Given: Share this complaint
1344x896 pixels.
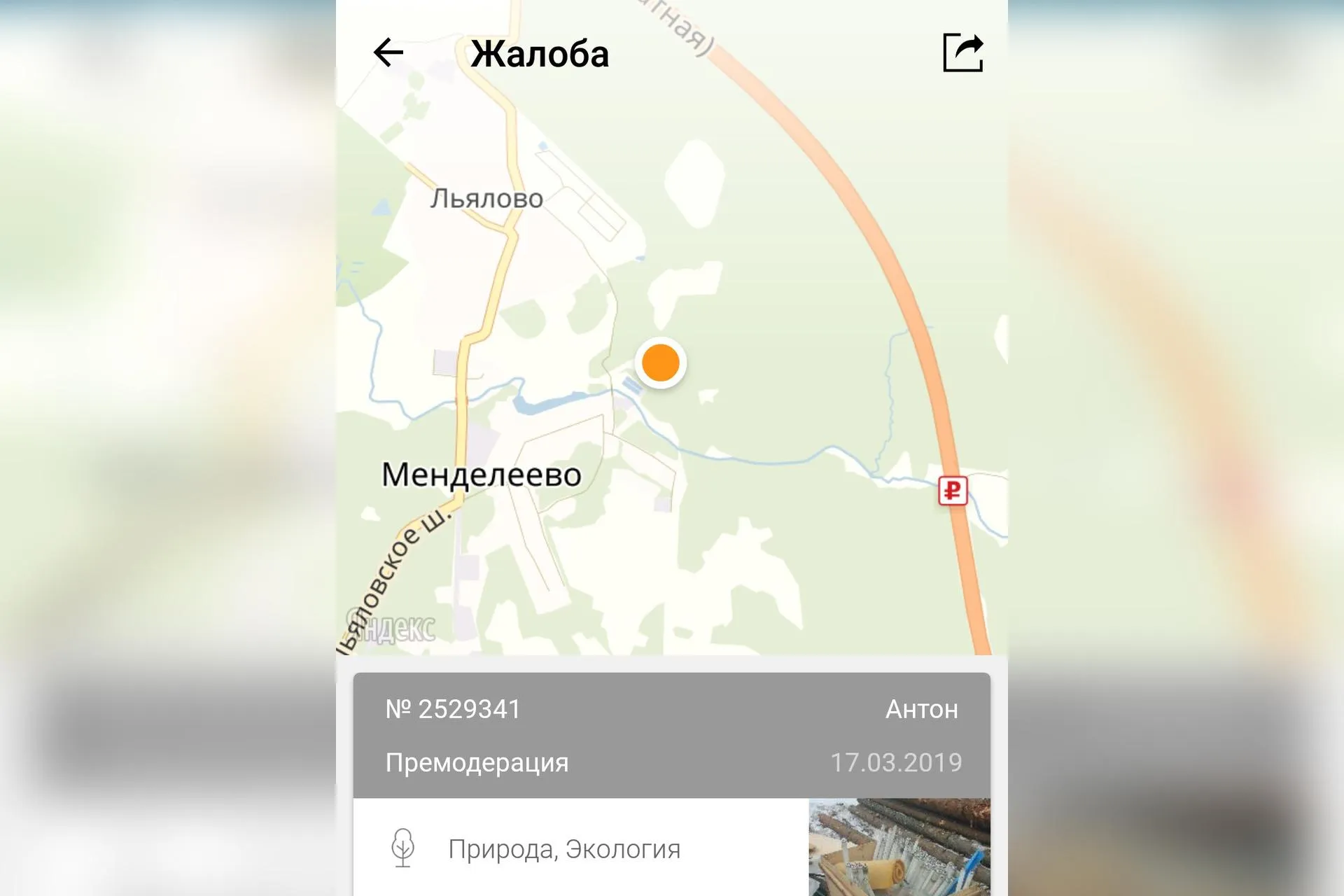Looking at the screenshot, I should coord(963,52).
